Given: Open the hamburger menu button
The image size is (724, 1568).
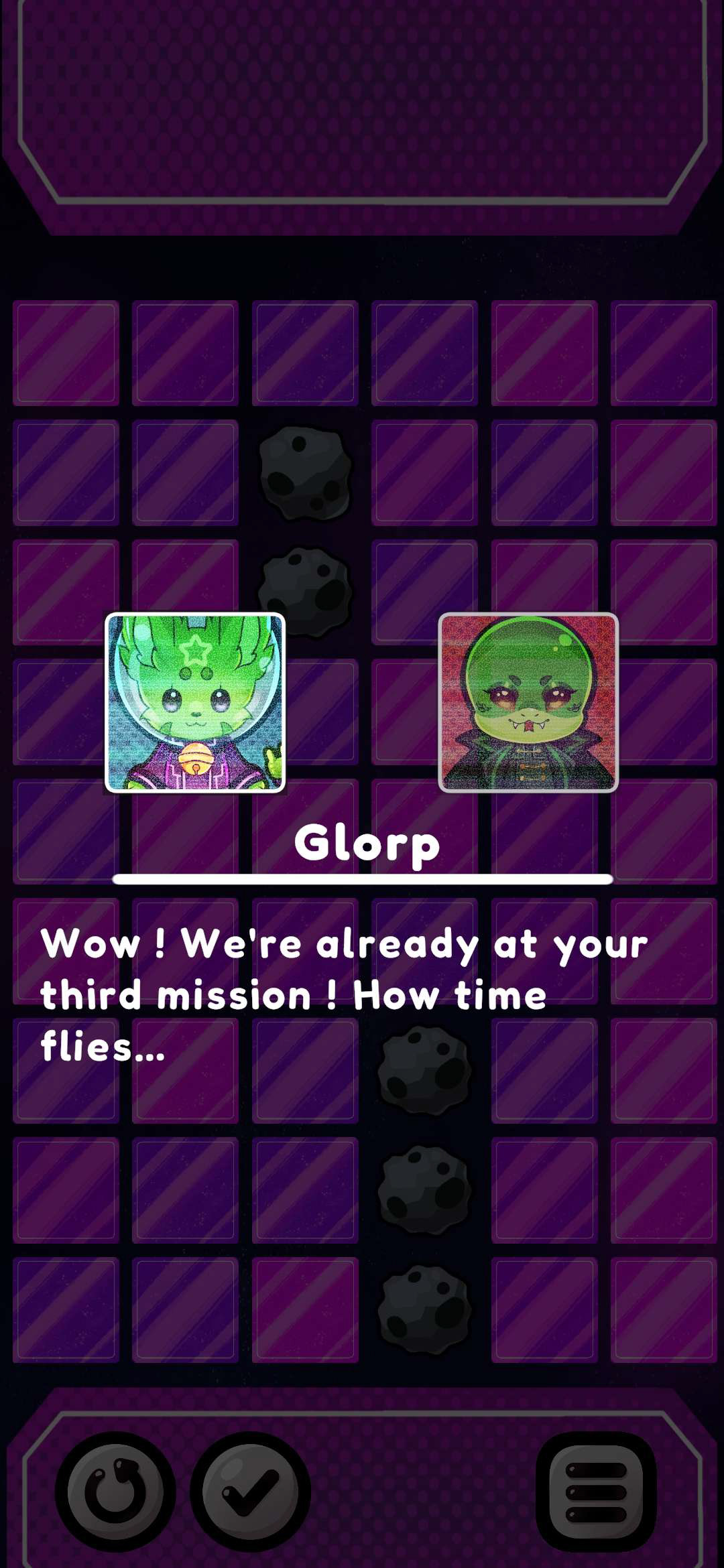Looking at the screenshot, I should tap(596, 1492).
